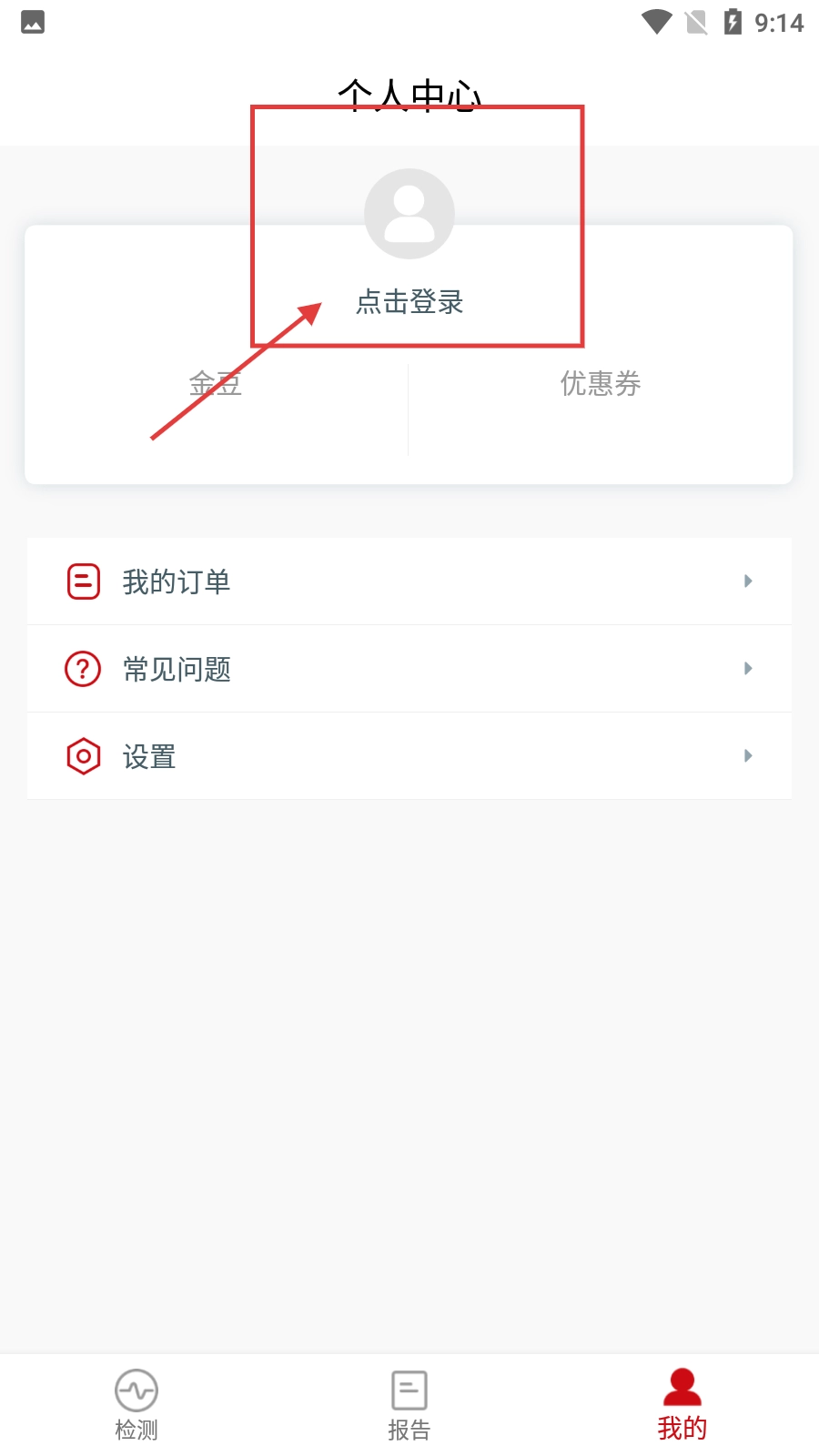Screen dimensions: 819x1456
Task: Open 我的订单 row
Action: pyautogui.click(x=409, y=581)
